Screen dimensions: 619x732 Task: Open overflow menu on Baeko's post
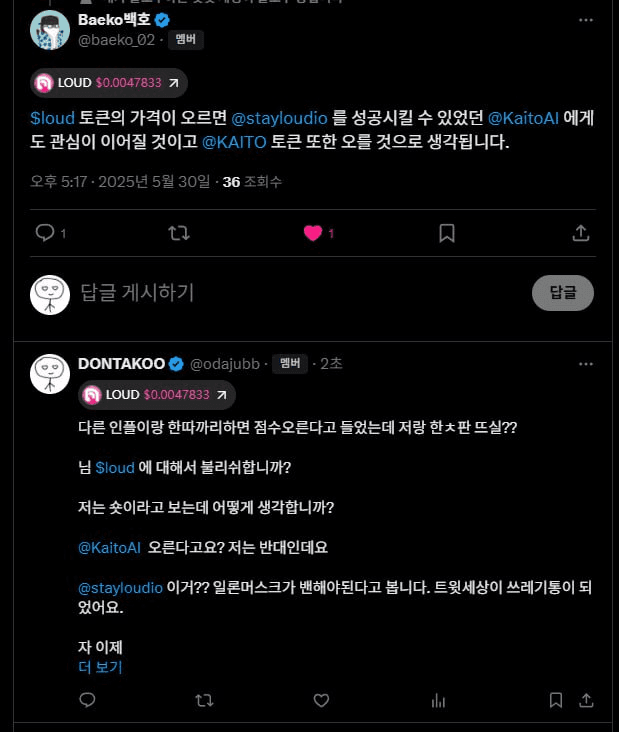[585, 21]
